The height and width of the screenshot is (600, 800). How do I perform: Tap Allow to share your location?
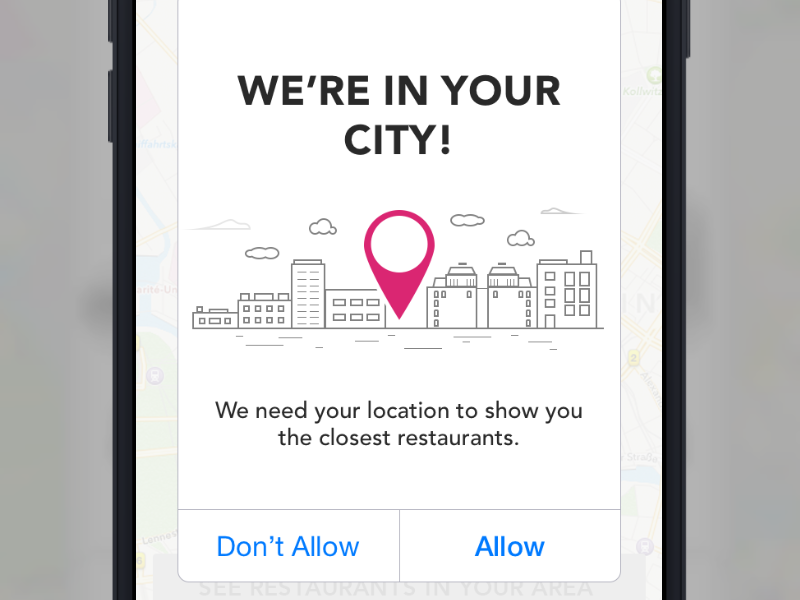(x=509, y=546)
